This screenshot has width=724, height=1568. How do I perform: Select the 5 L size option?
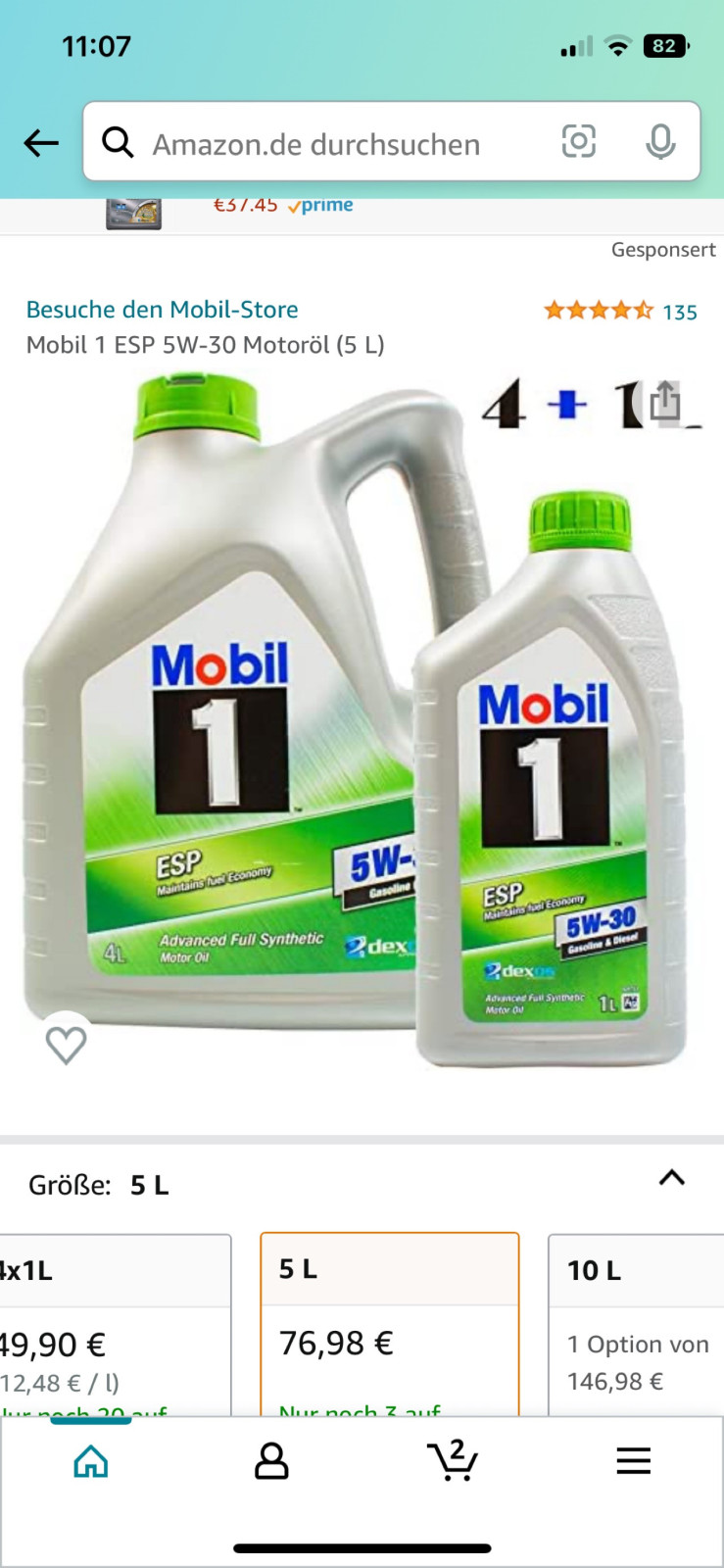point(389,1323)
